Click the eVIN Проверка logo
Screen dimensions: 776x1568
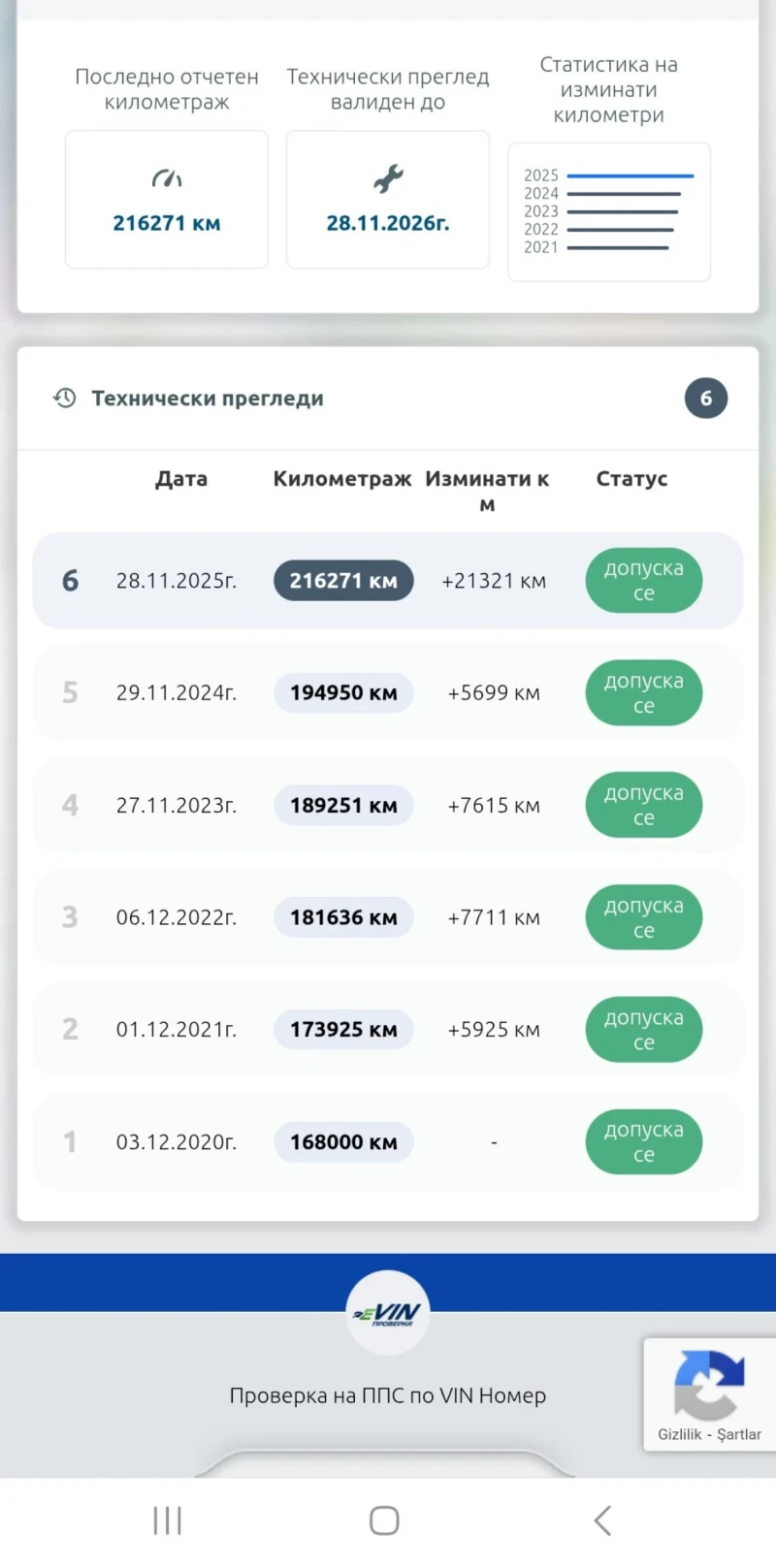(x=387, y=1312)
